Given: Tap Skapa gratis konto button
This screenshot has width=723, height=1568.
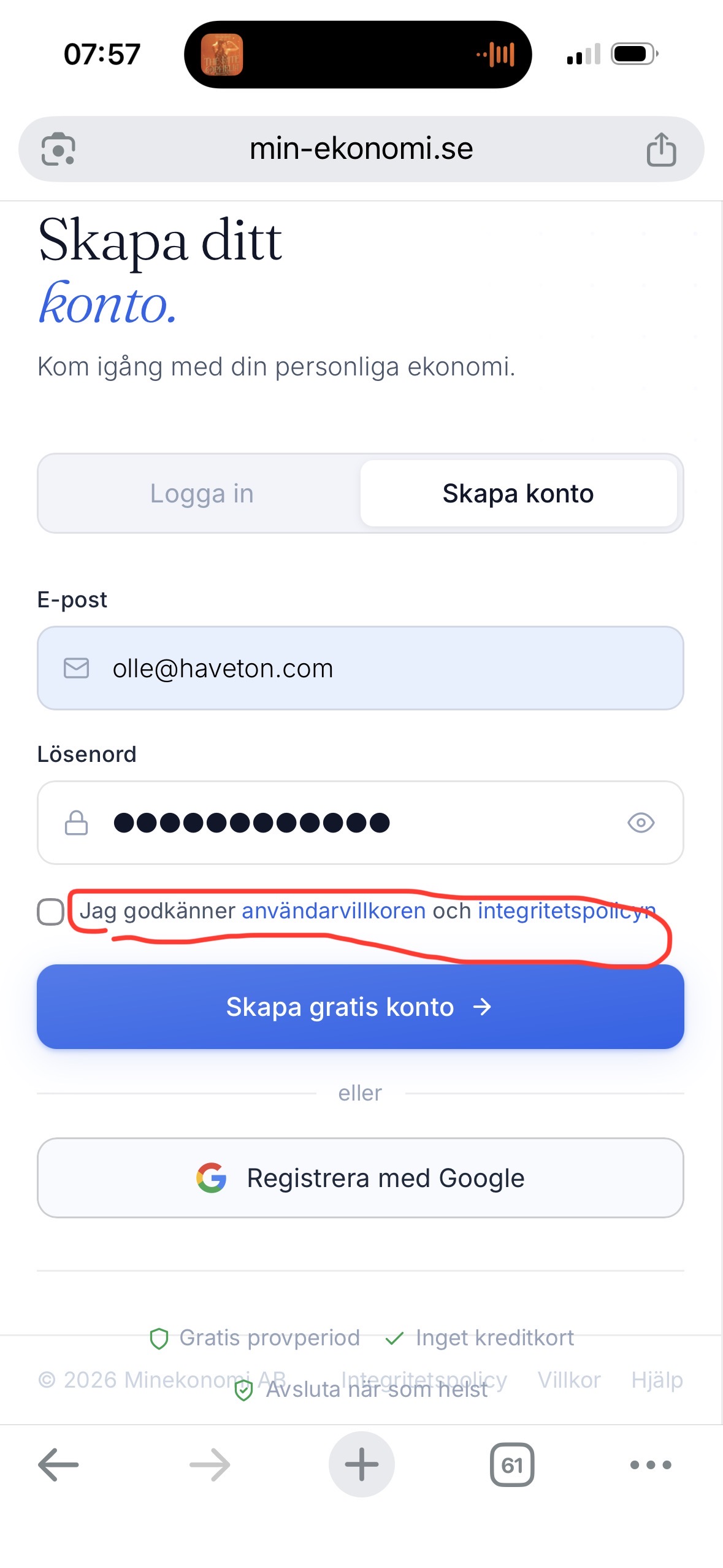Looking at the screenshot, I should (361, 1007).
